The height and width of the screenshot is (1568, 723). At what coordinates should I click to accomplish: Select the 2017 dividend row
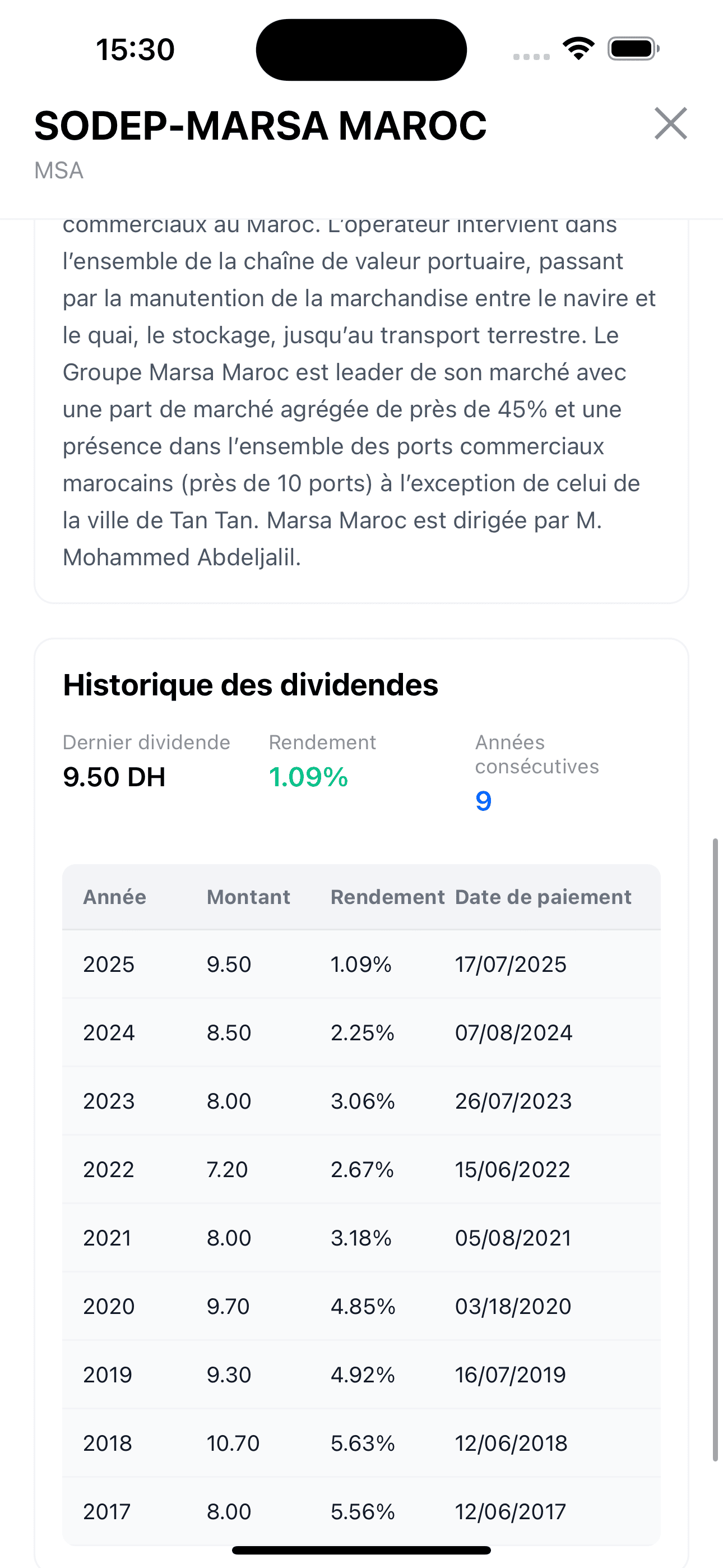(361, 1511)
